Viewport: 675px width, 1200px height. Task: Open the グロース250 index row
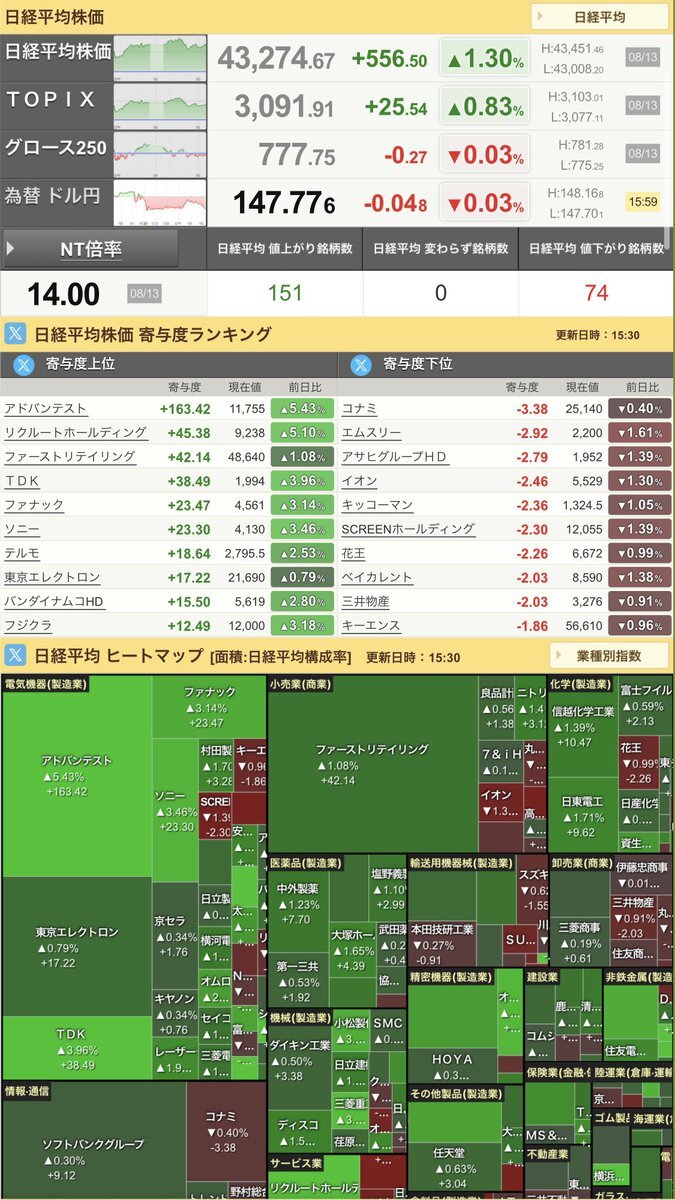tap(337, 155)
